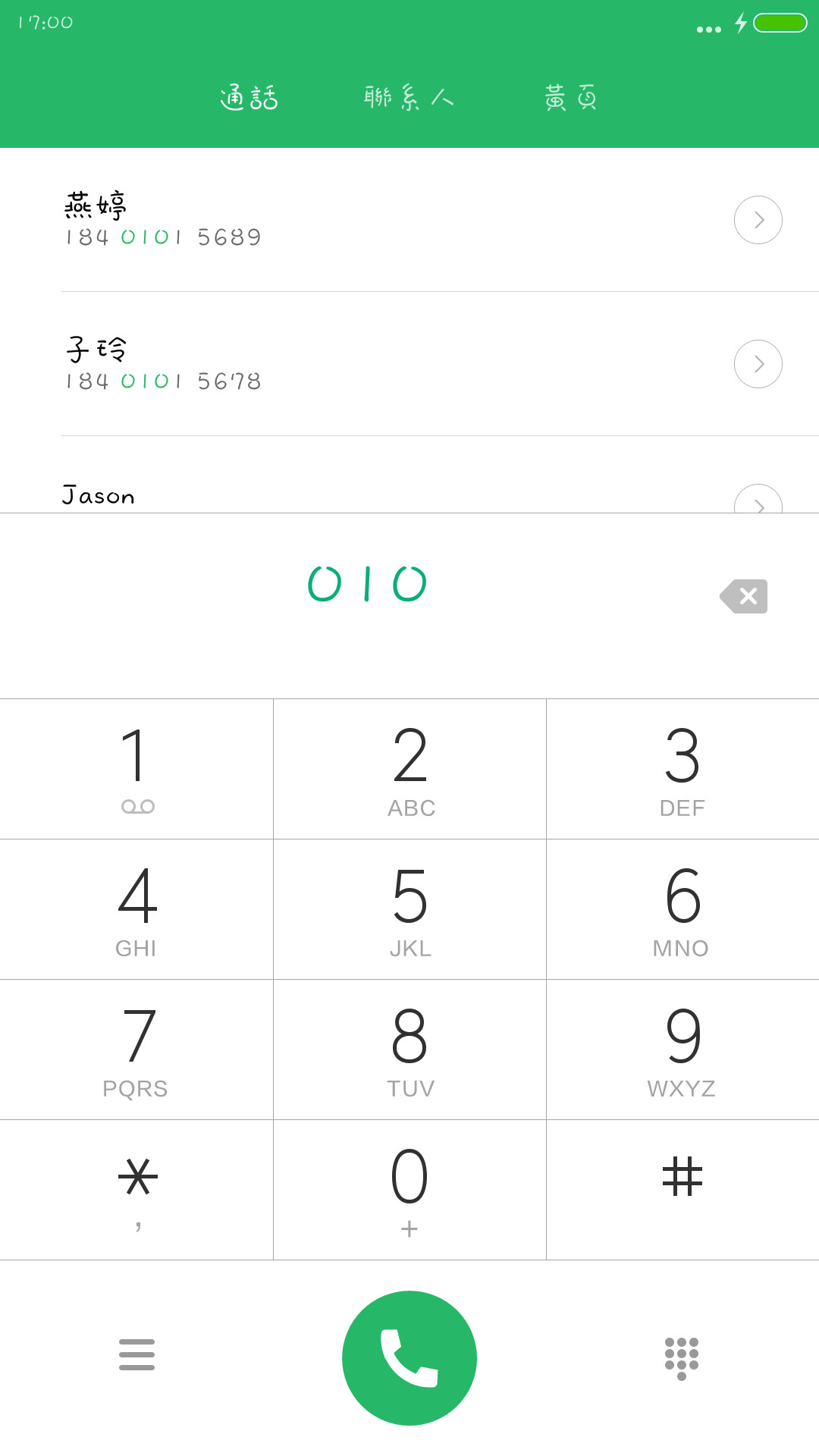Call contact 燕婷 from the list

379,220
